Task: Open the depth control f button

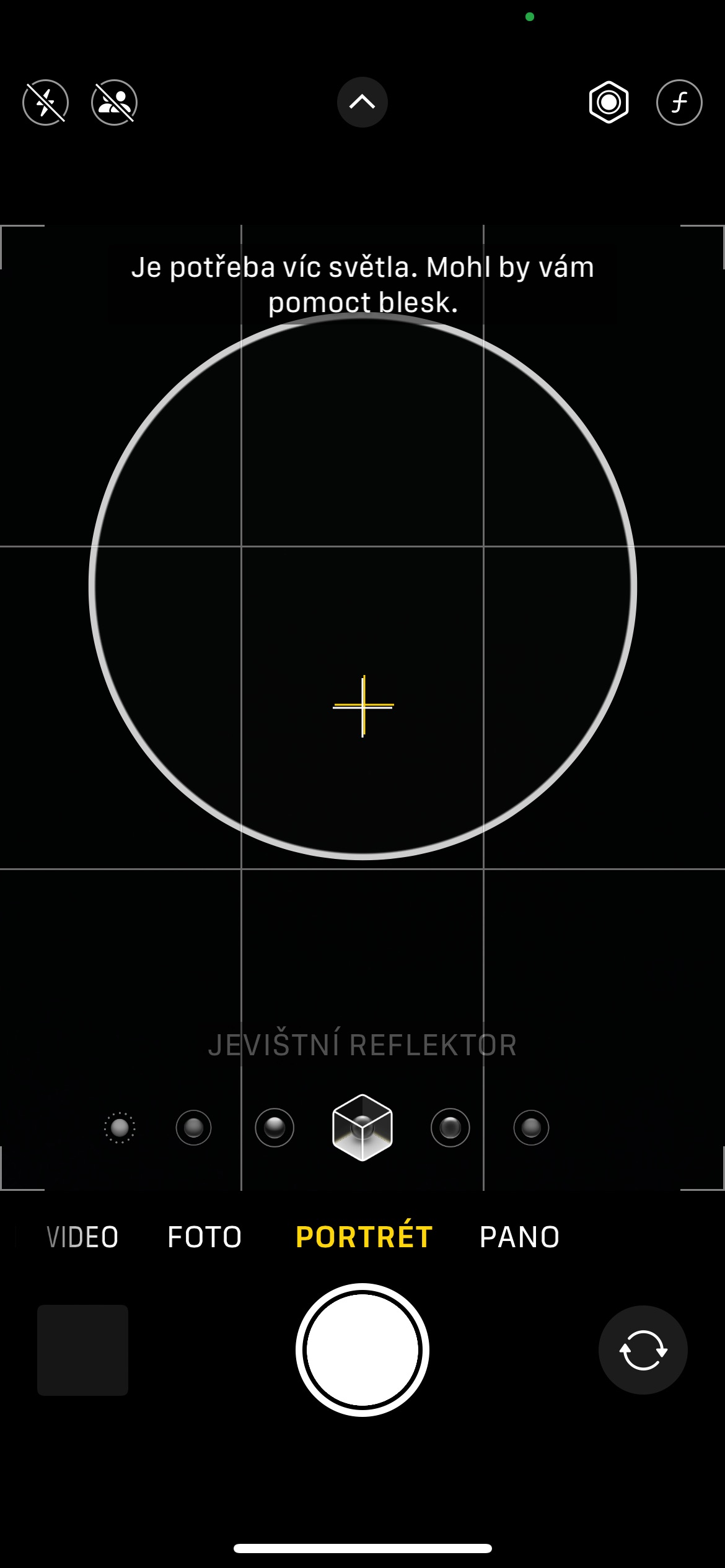Action: click(x=679, y=102)
